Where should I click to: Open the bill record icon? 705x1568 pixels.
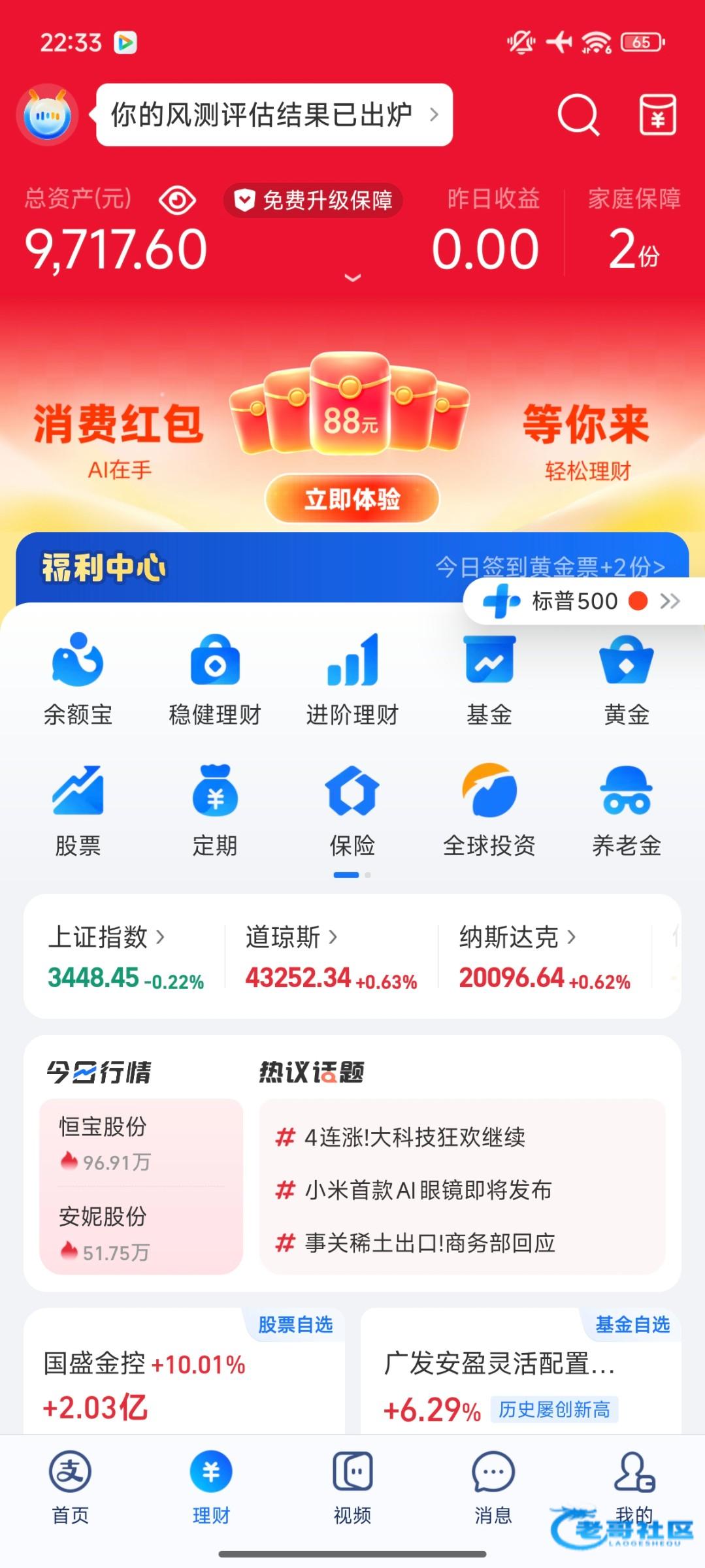[657, 115]
